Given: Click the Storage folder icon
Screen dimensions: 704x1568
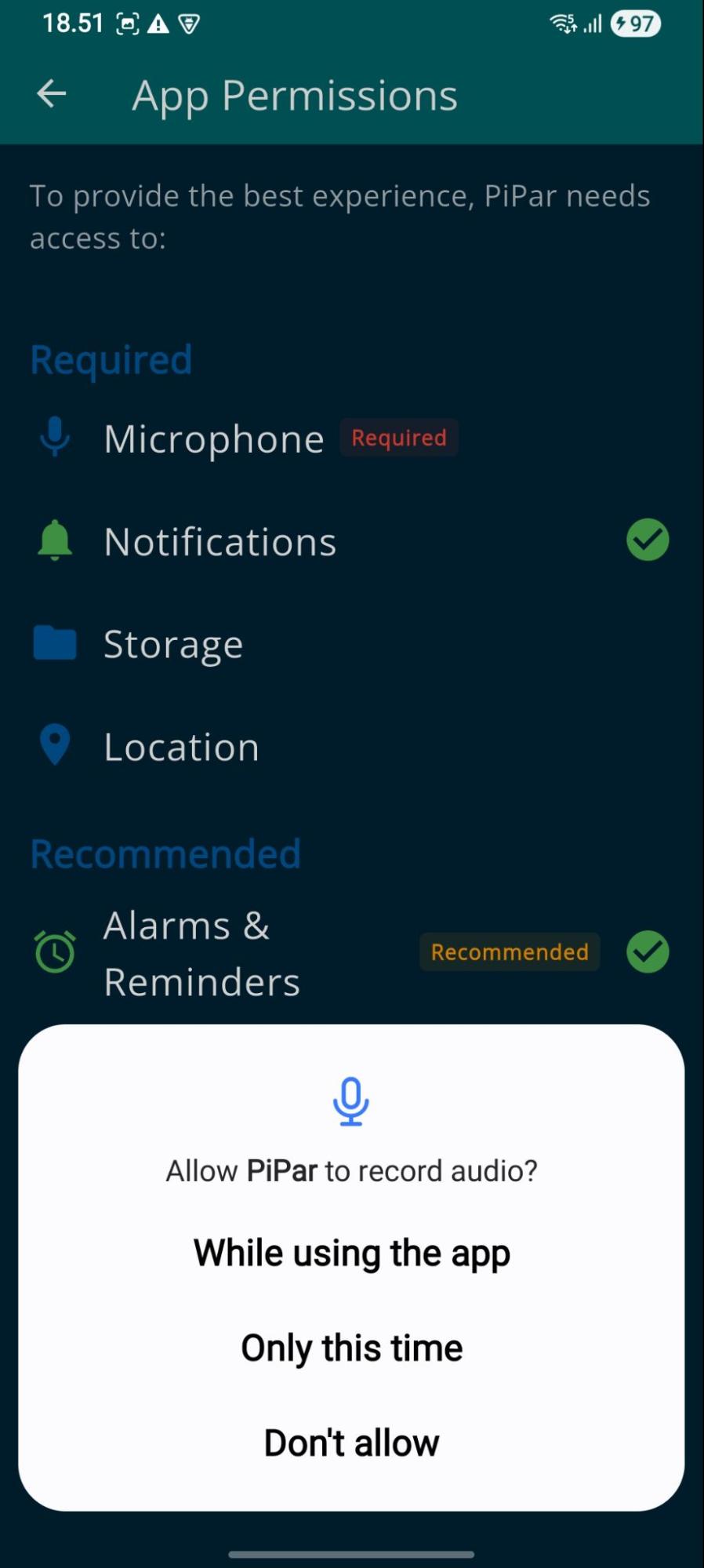Looking at the screenshot, I should [x=54, y=642].
